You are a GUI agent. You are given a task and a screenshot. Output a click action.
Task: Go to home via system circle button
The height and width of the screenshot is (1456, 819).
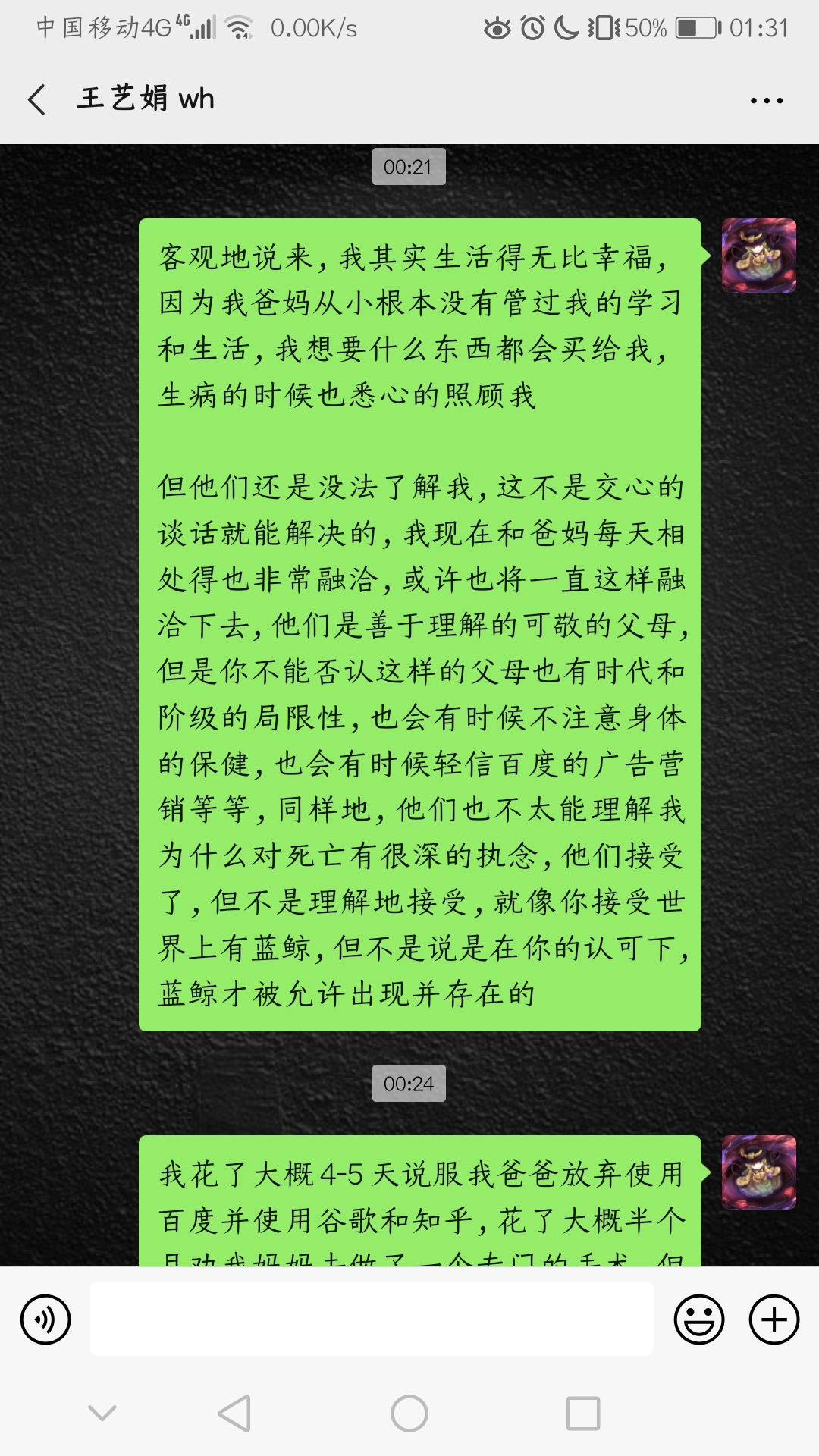tap(409, 1414)
